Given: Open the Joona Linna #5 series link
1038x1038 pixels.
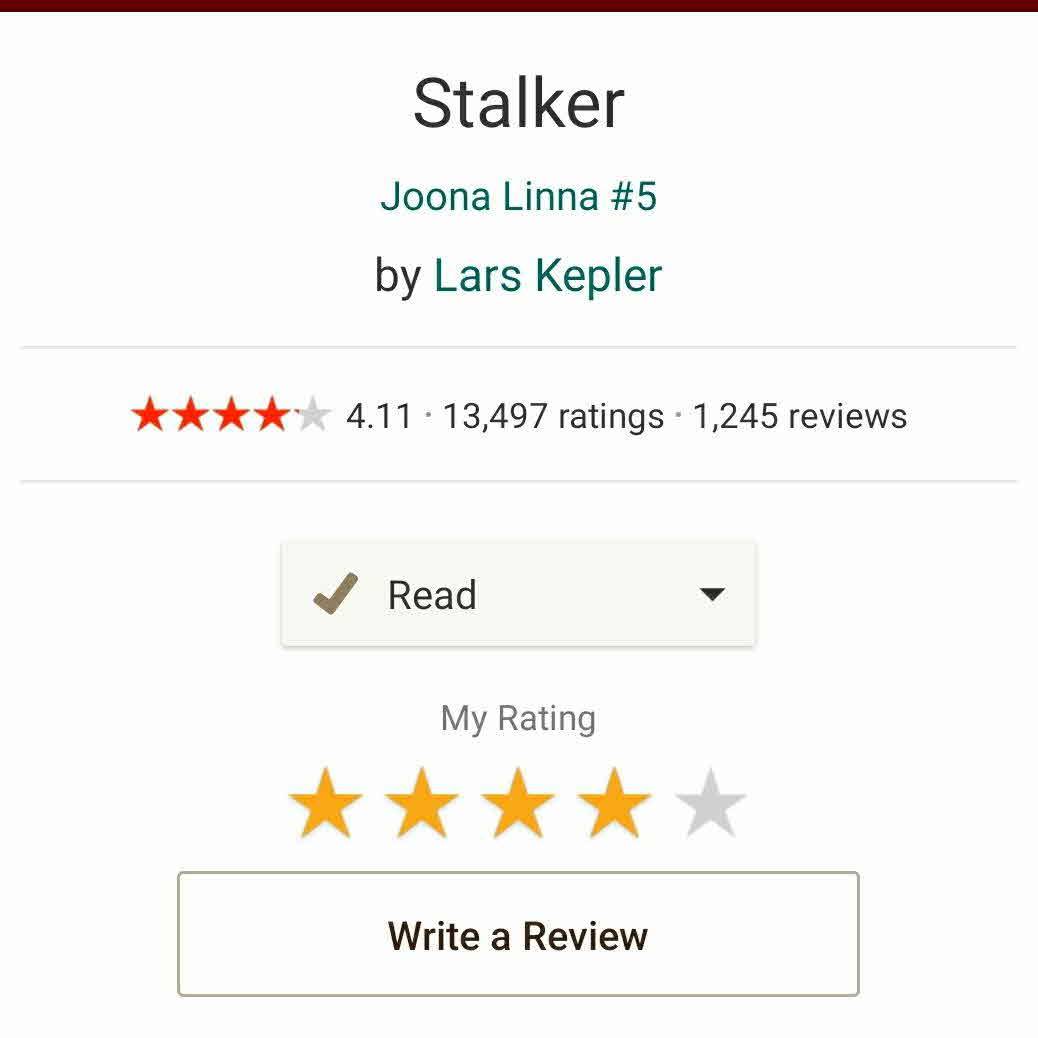Looking at the screenshot, I should (518, 196).
